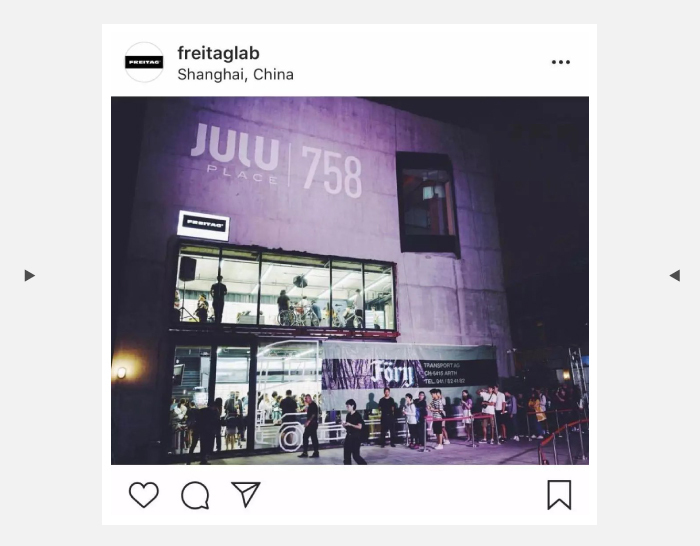View the Shanghai, China location

235,74
